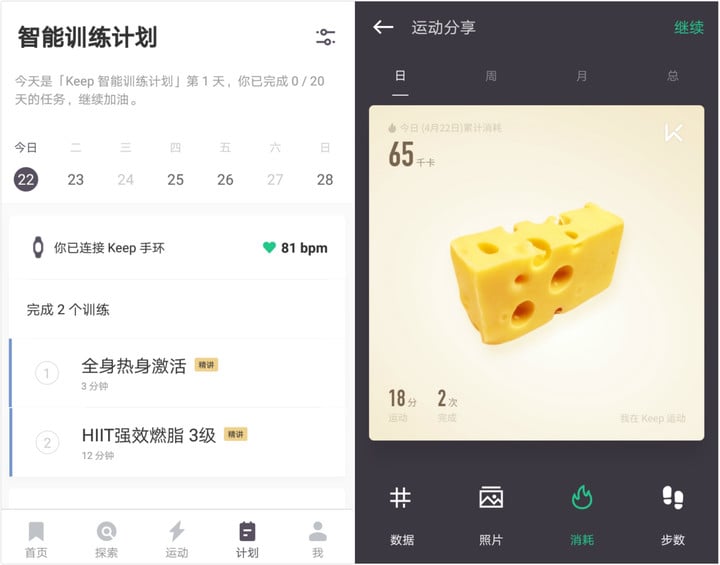Switch to the 总 tab
The width and height of the screenshot is (720, 565).
tap(673, 77)
